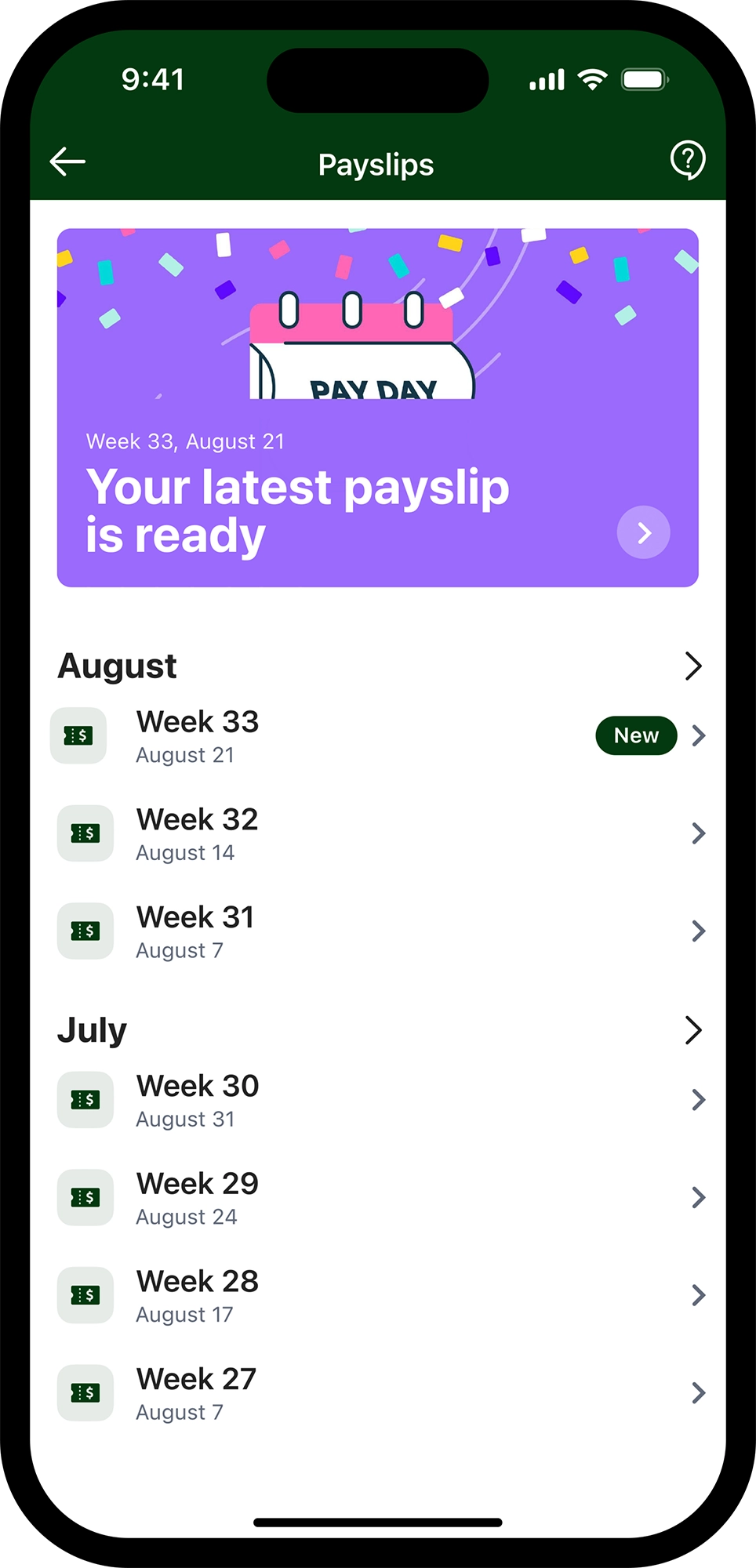Screen dimensions: 756x1568
Task: Open the help question mark icon
Action: [688, 161]
